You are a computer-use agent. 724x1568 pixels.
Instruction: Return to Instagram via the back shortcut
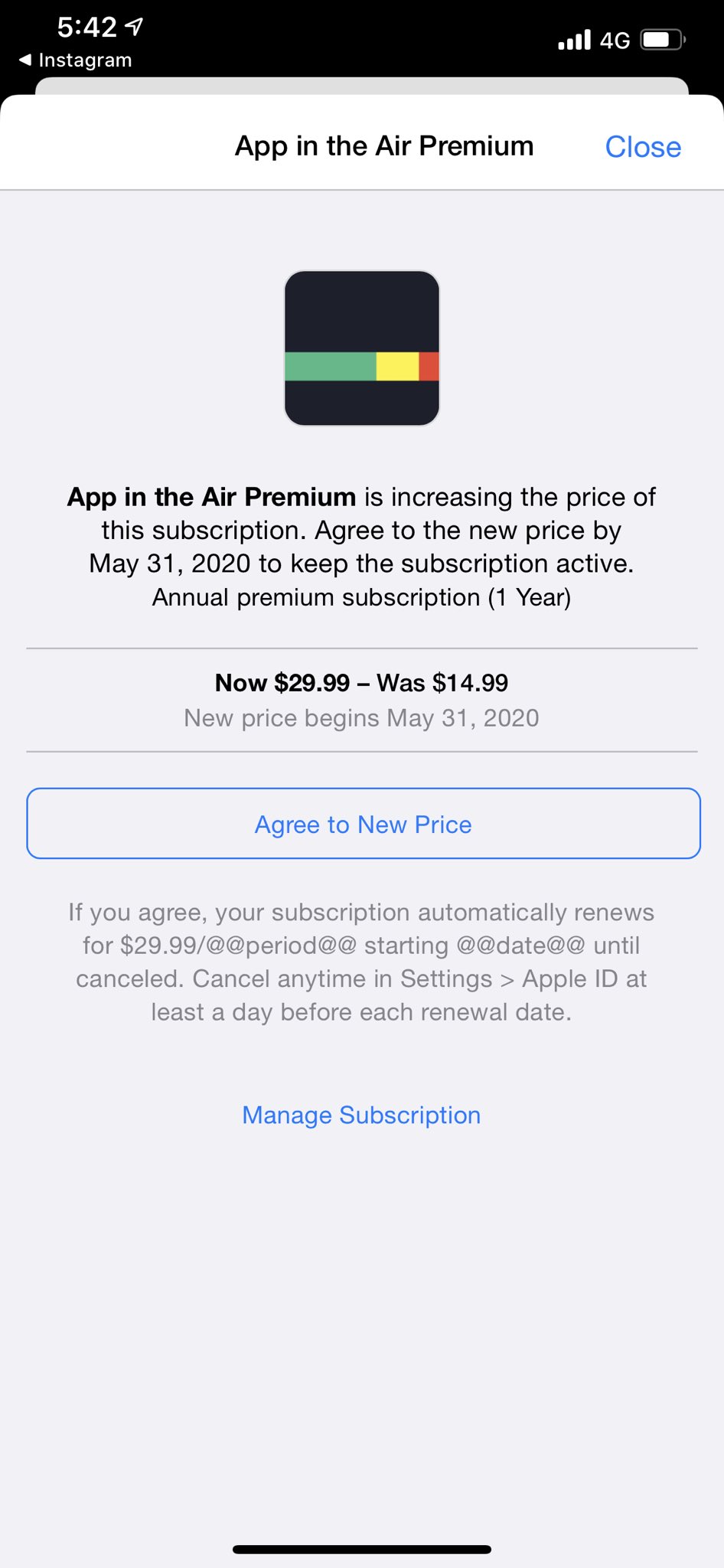76,60
